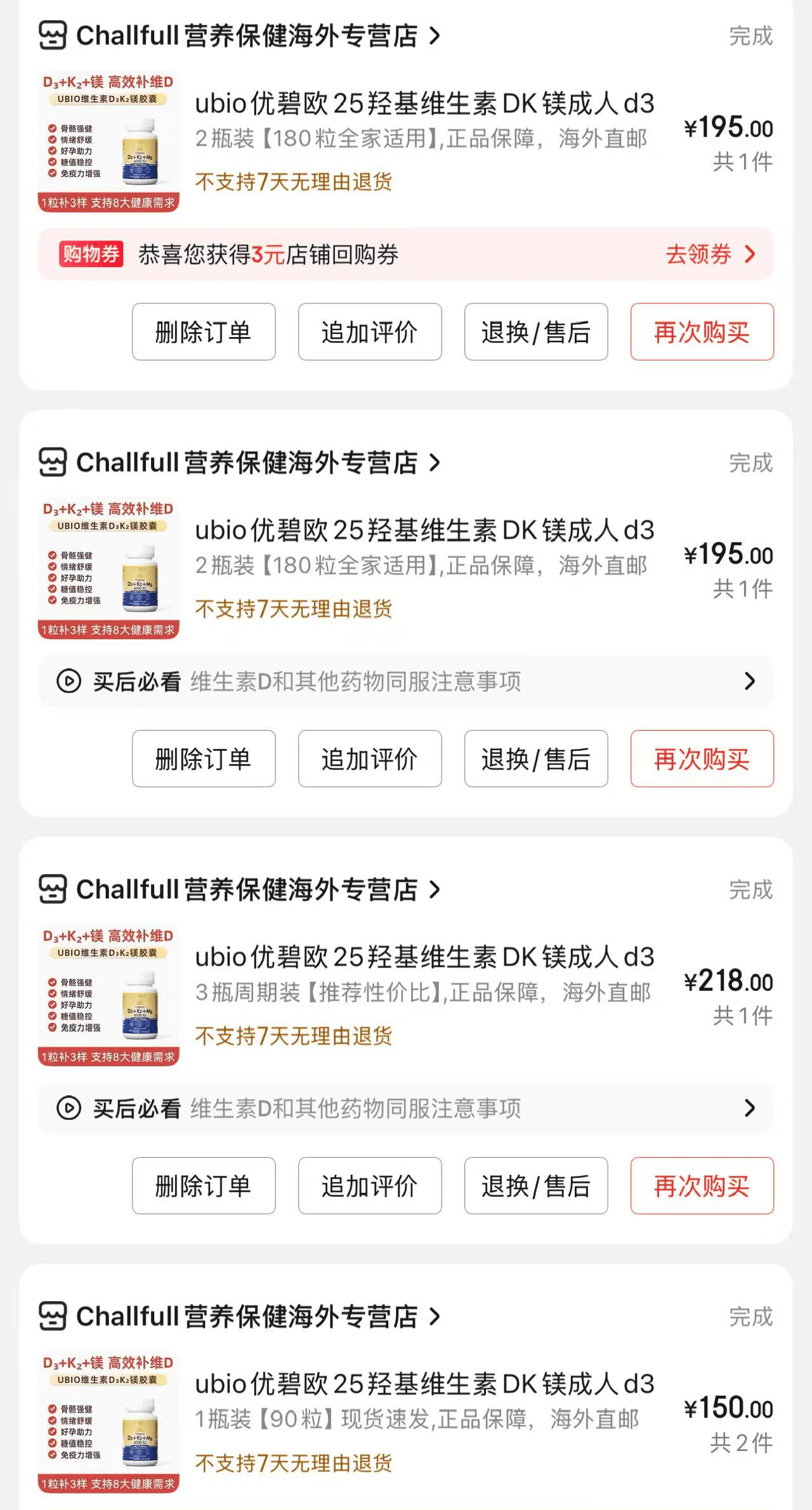Select the 购物券 coupon badge icon
The image size is (812, 1510).
click(90, 255)
